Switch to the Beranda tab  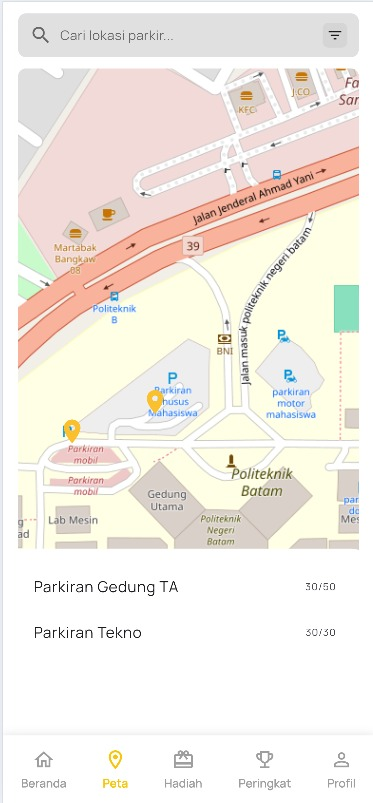[44, 770]
